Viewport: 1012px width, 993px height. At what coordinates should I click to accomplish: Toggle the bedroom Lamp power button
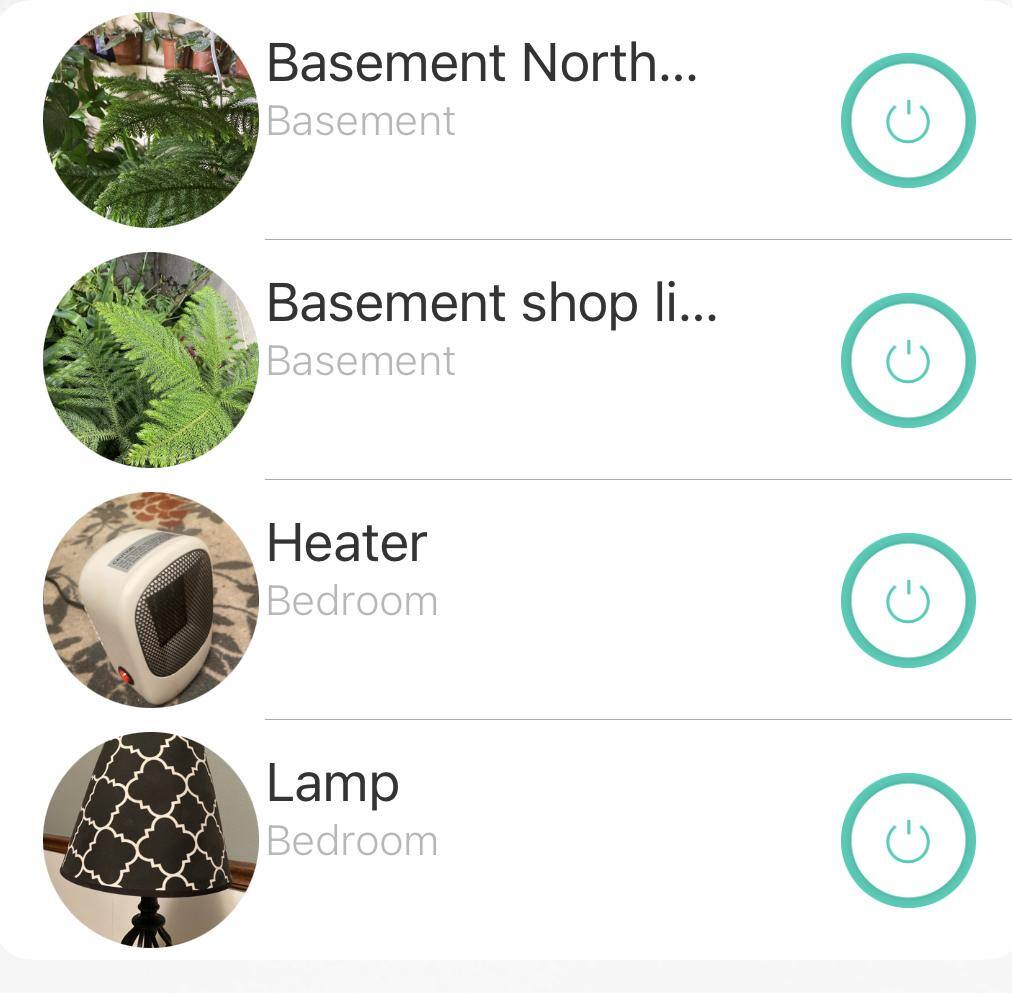907,841
